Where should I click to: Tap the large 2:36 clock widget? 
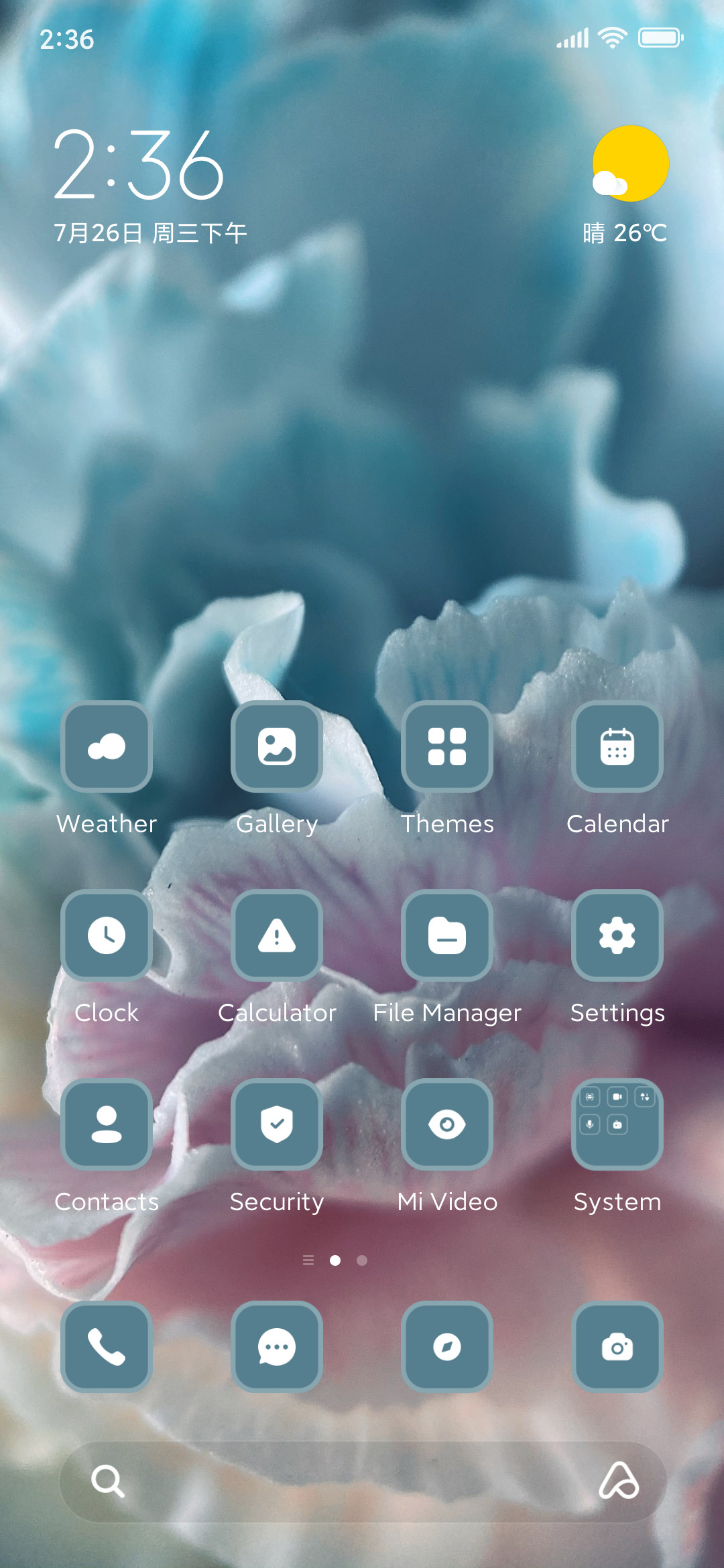pos(139,165)
